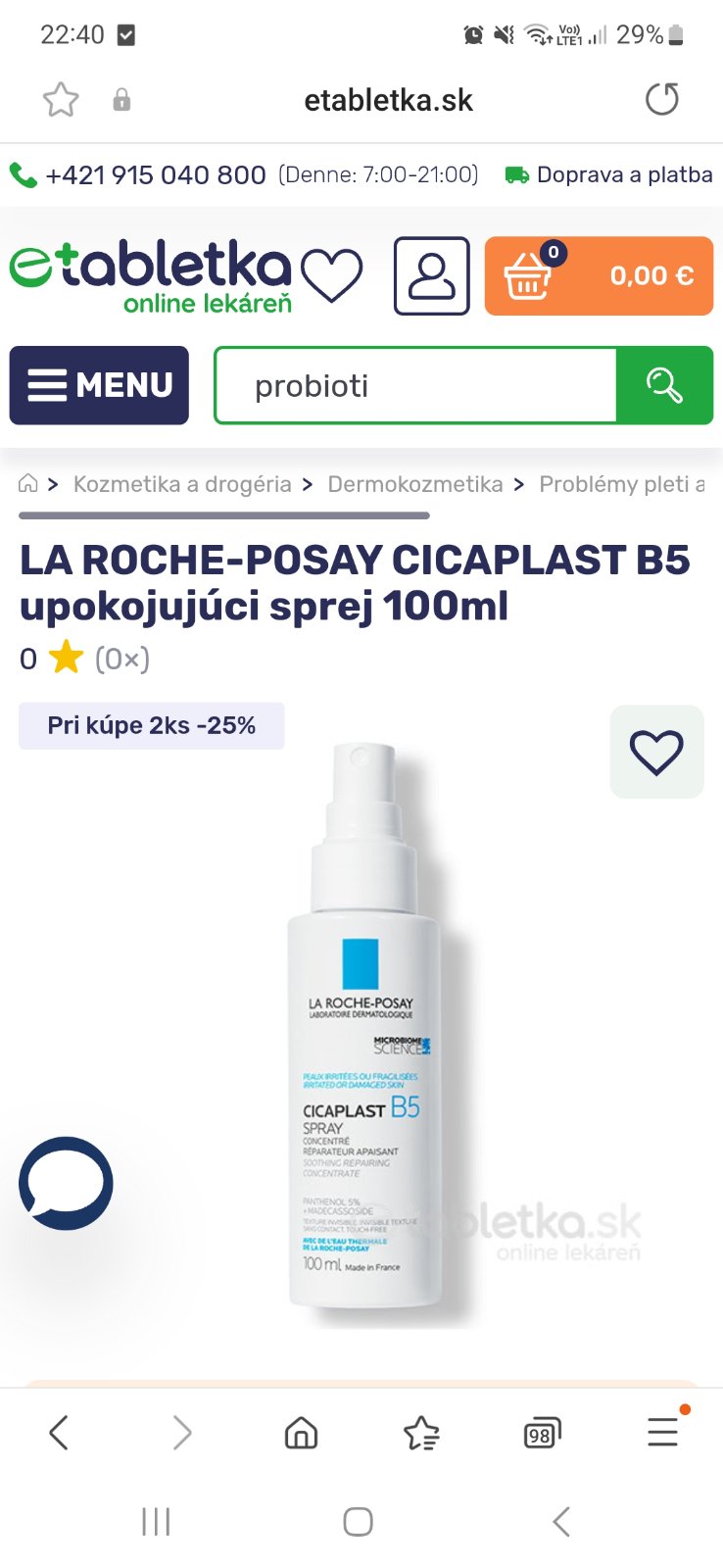This screenshot has width=723, height=1568.
Task: Run search with the green magnifier button
Action: (664, 385)
